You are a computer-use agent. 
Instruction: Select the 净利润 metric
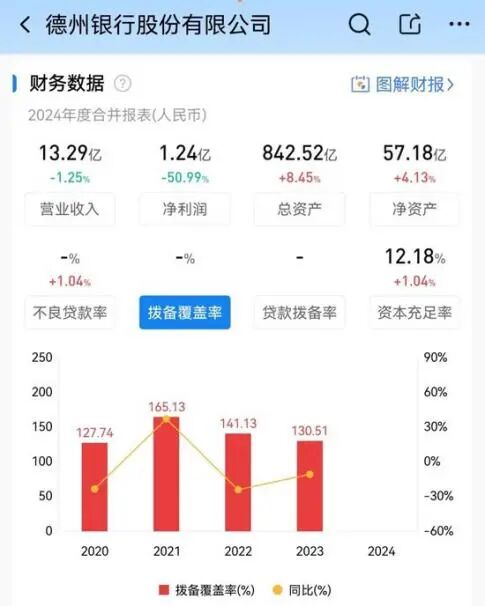tap(185, 209)
